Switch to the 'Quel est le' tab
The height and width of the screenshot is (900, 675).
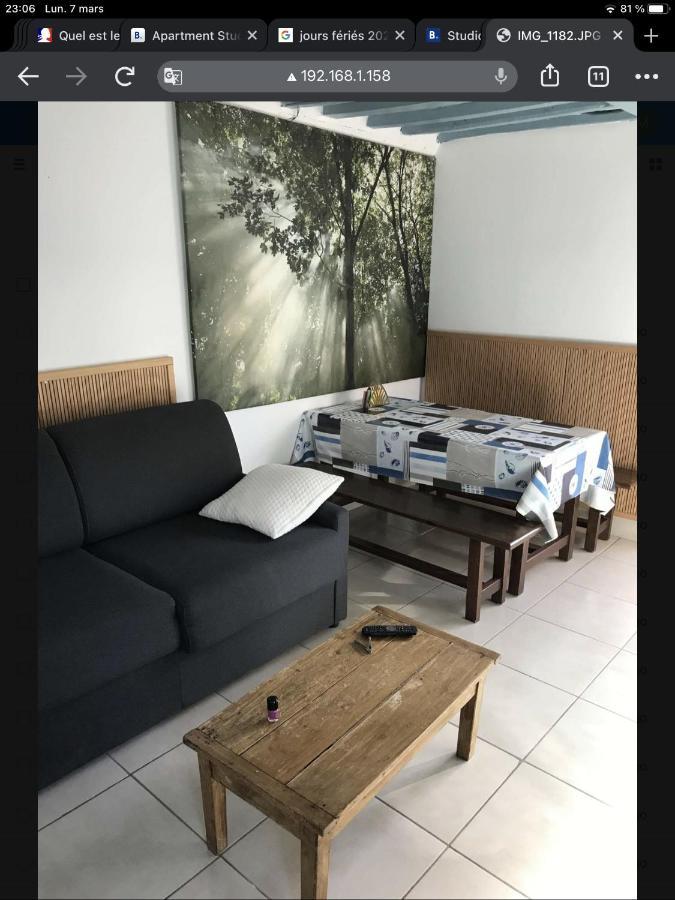click(78, 35)
